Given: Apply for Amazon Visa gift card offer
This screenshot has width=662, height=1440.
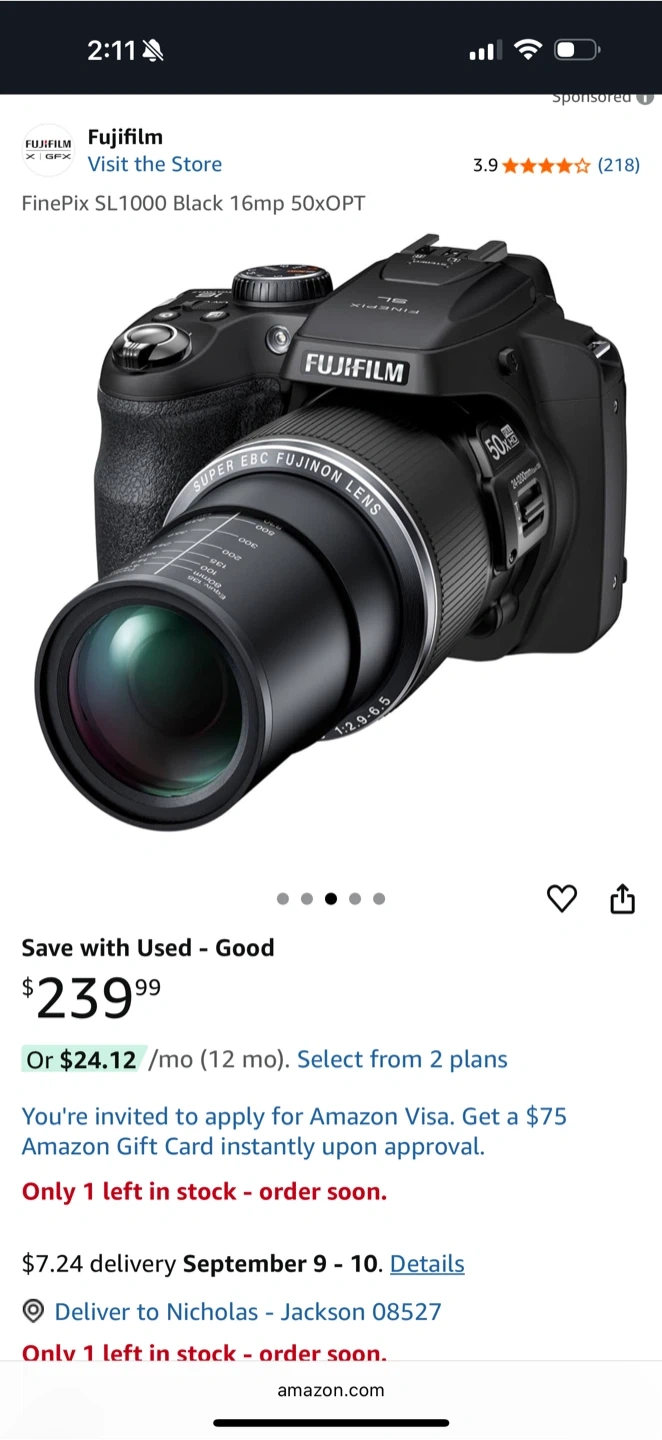Looking at the screenshot, I should [294, 1131].
